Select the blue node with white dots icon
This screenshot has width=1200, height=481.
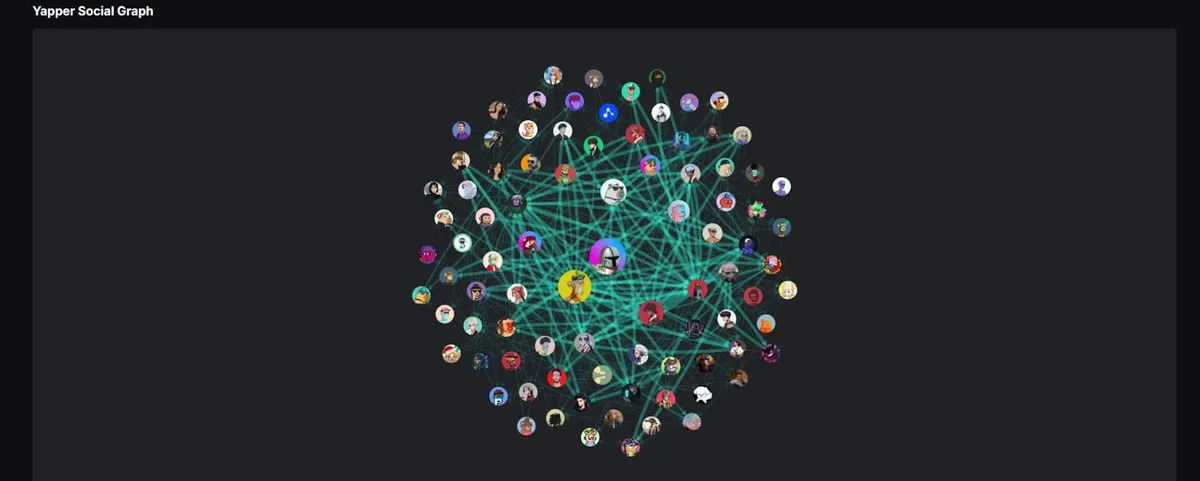pos(607,113)
